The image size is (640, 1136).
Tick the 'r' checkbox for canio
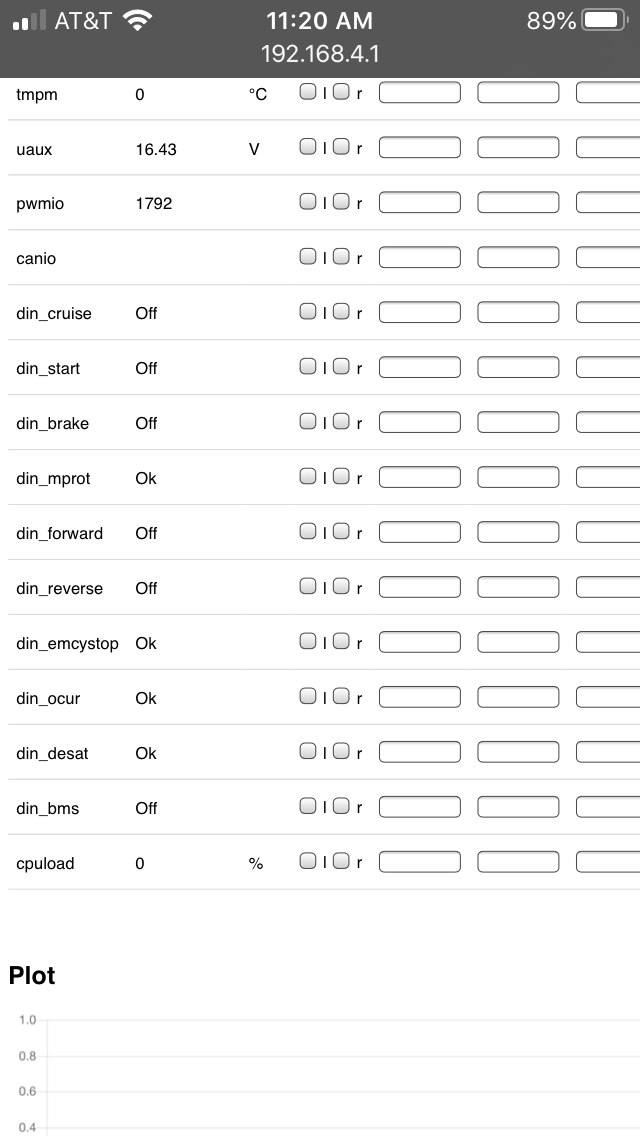tap(341, 257)
